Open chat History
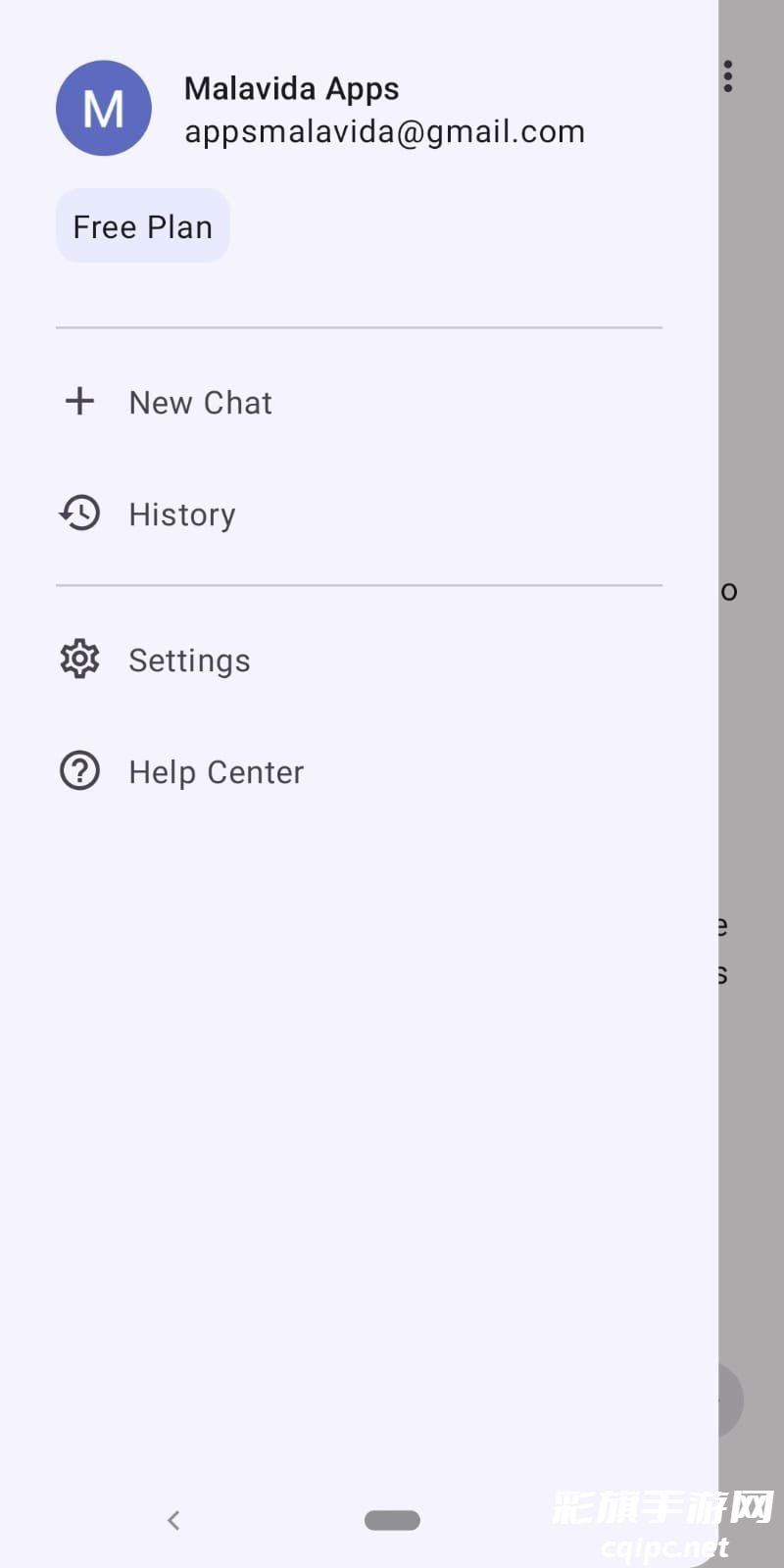Image resolution: width=784 pixels, height=1568 pixels. pos(181,514)
